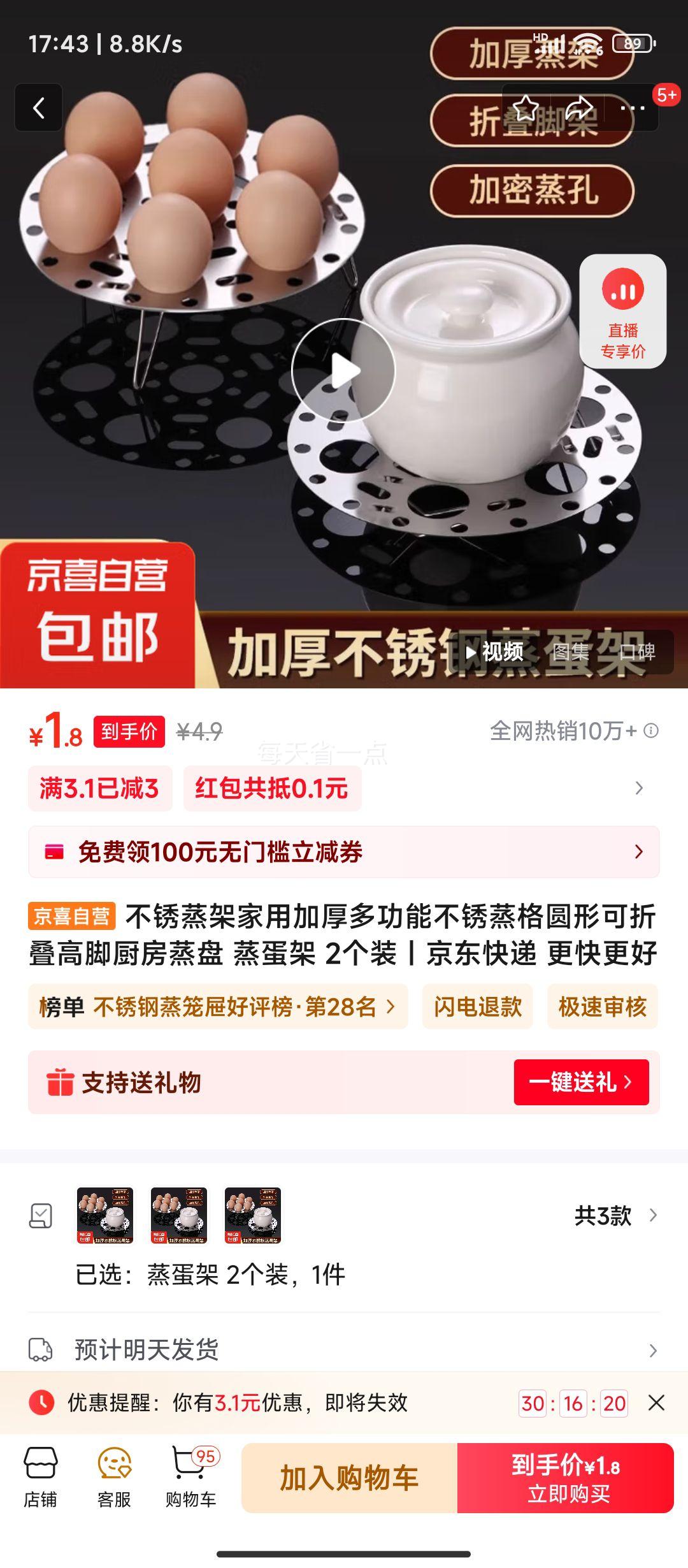Buy now with 立即购买 button
The height and width of the screenshot is (1568, 688).
tap(566, 1477)
